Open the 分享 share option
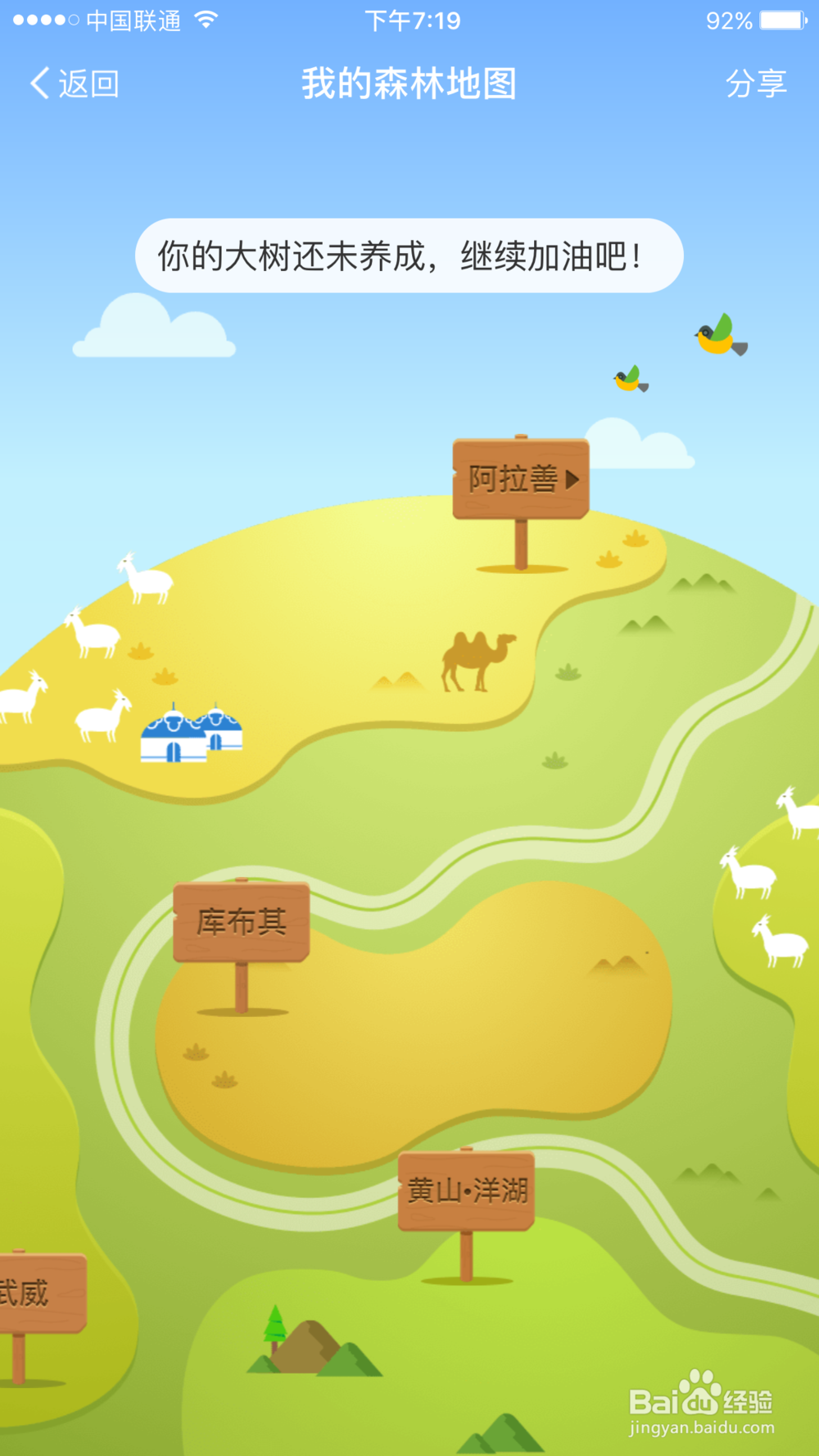This screenshot has height=1456, width=819. click(x=758, y=83)
